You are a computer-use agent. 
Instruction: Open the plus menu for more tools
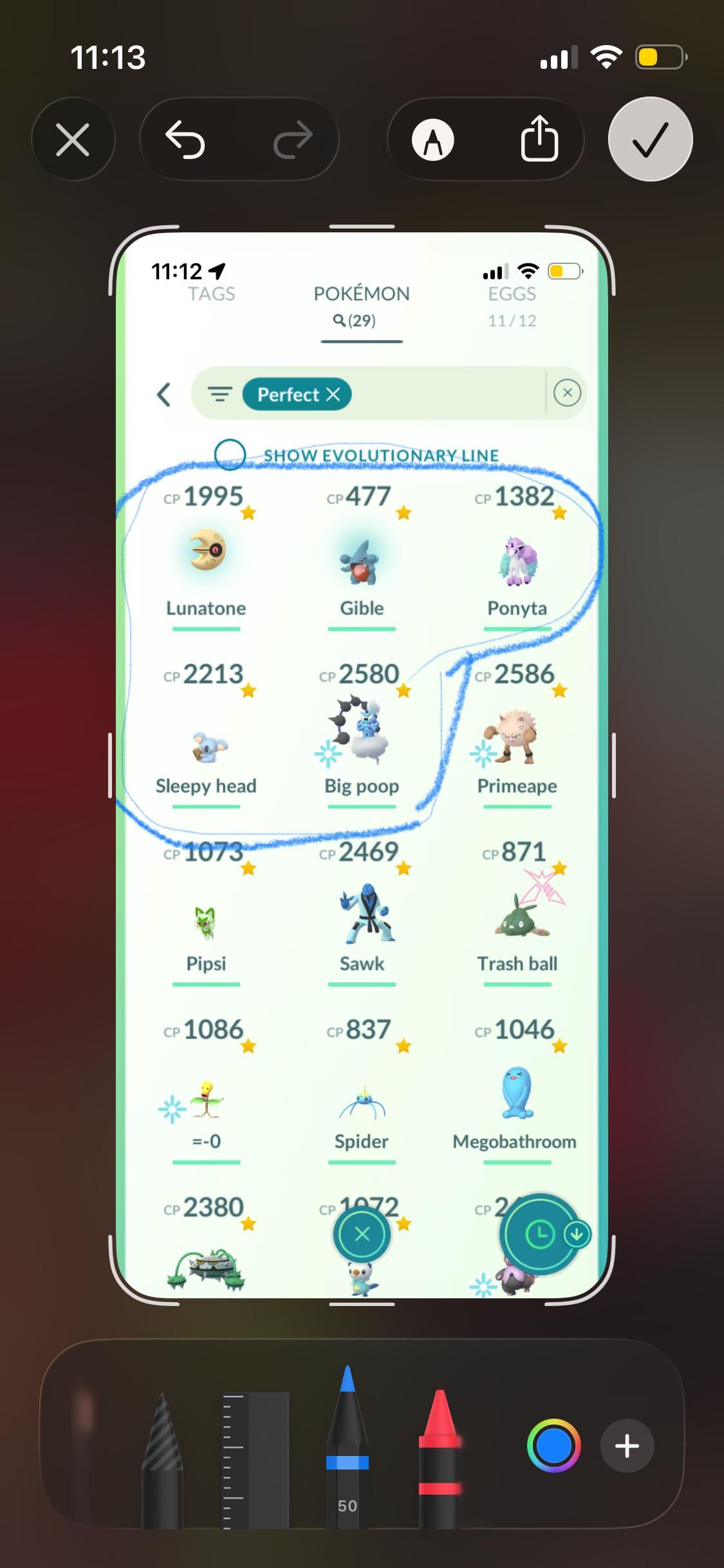[x=627, y=1446]
